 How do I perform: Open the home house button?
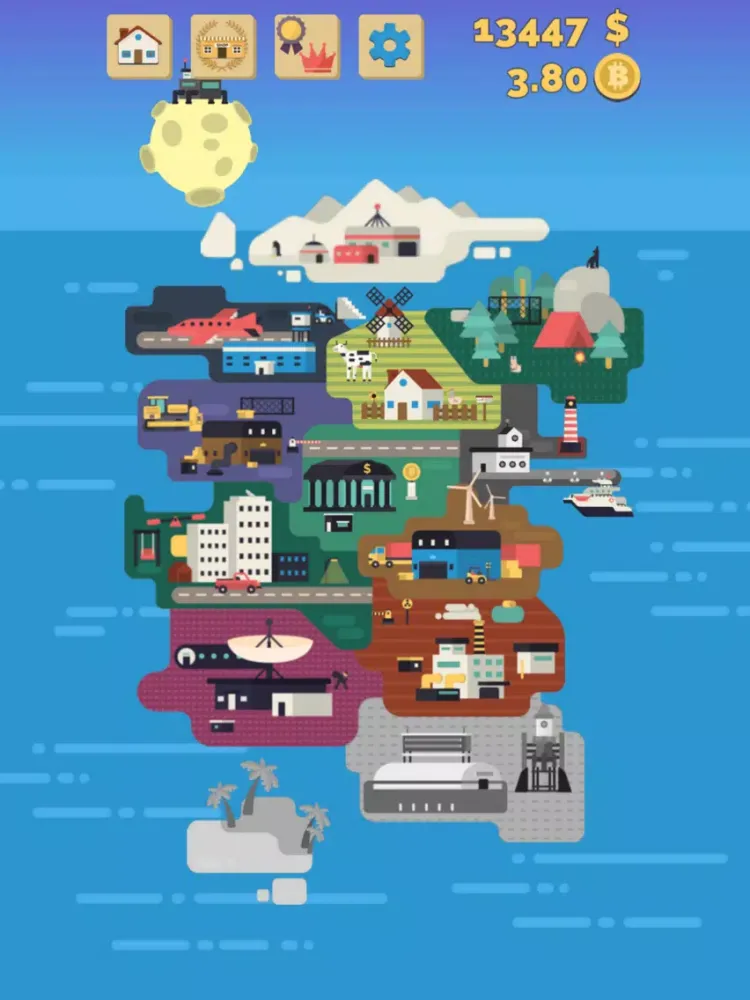(139, 46)
